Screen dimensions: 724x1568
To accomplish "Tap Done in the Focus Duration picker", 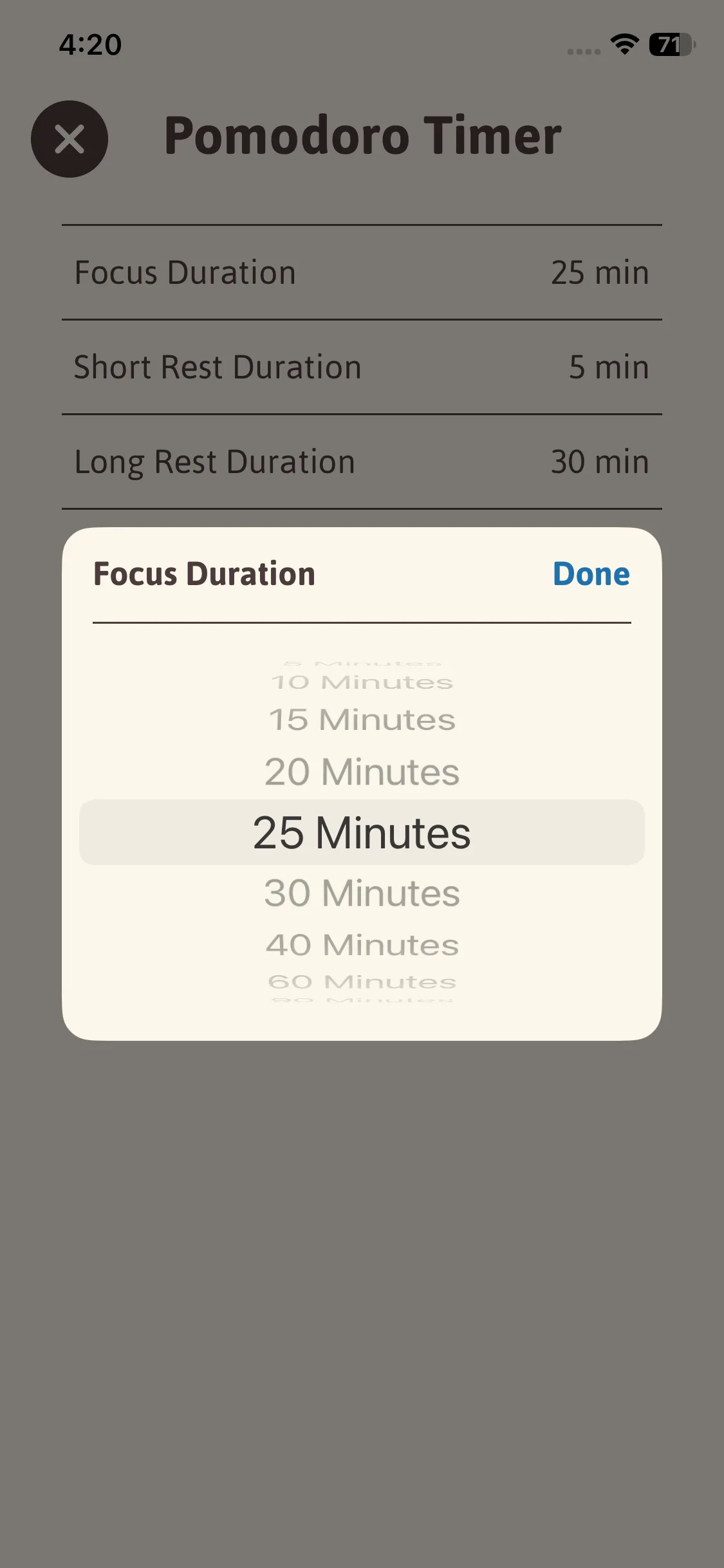I will click(591, 574).
